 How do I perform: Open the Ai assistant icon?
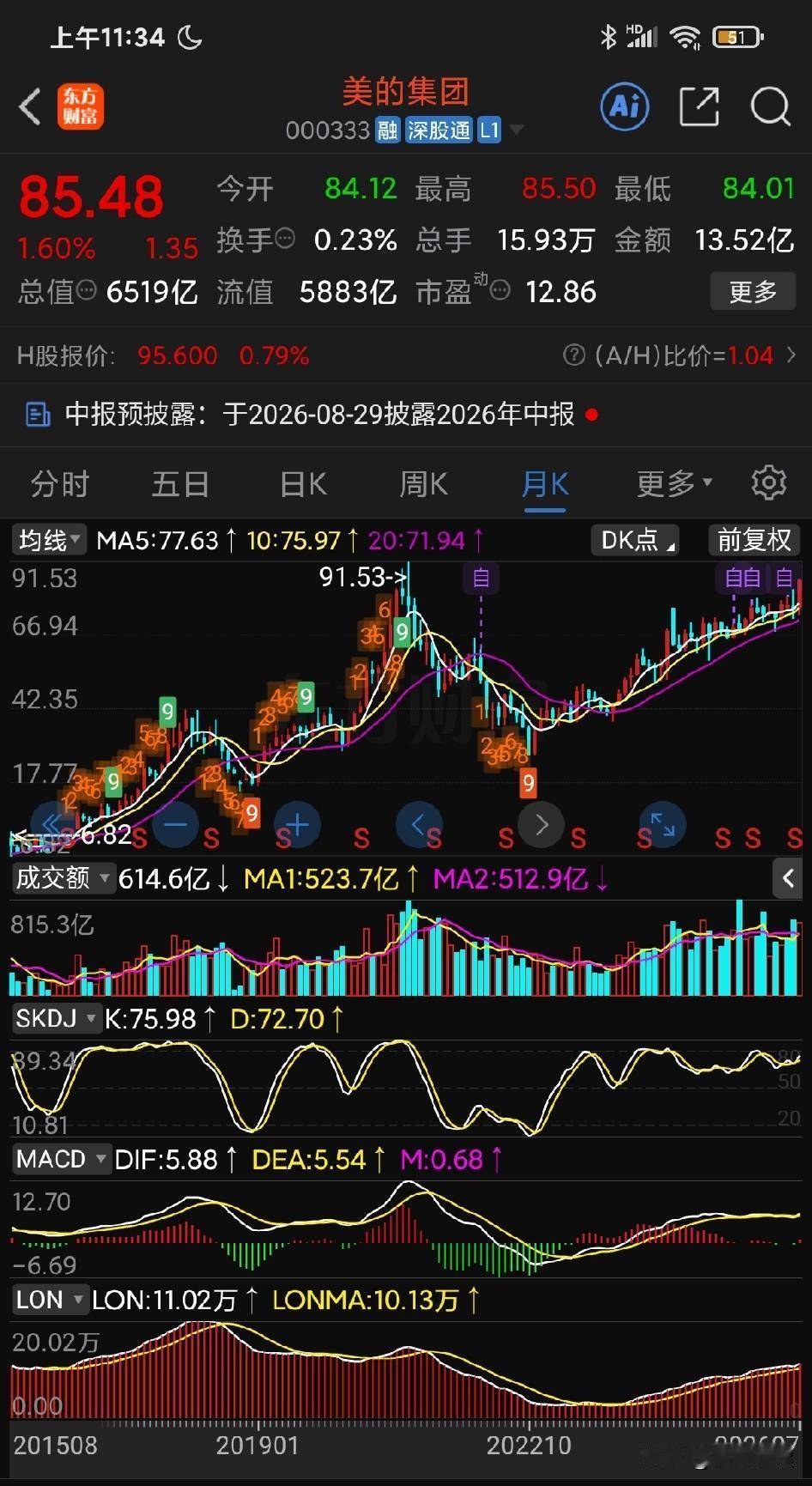coord(625,107)
